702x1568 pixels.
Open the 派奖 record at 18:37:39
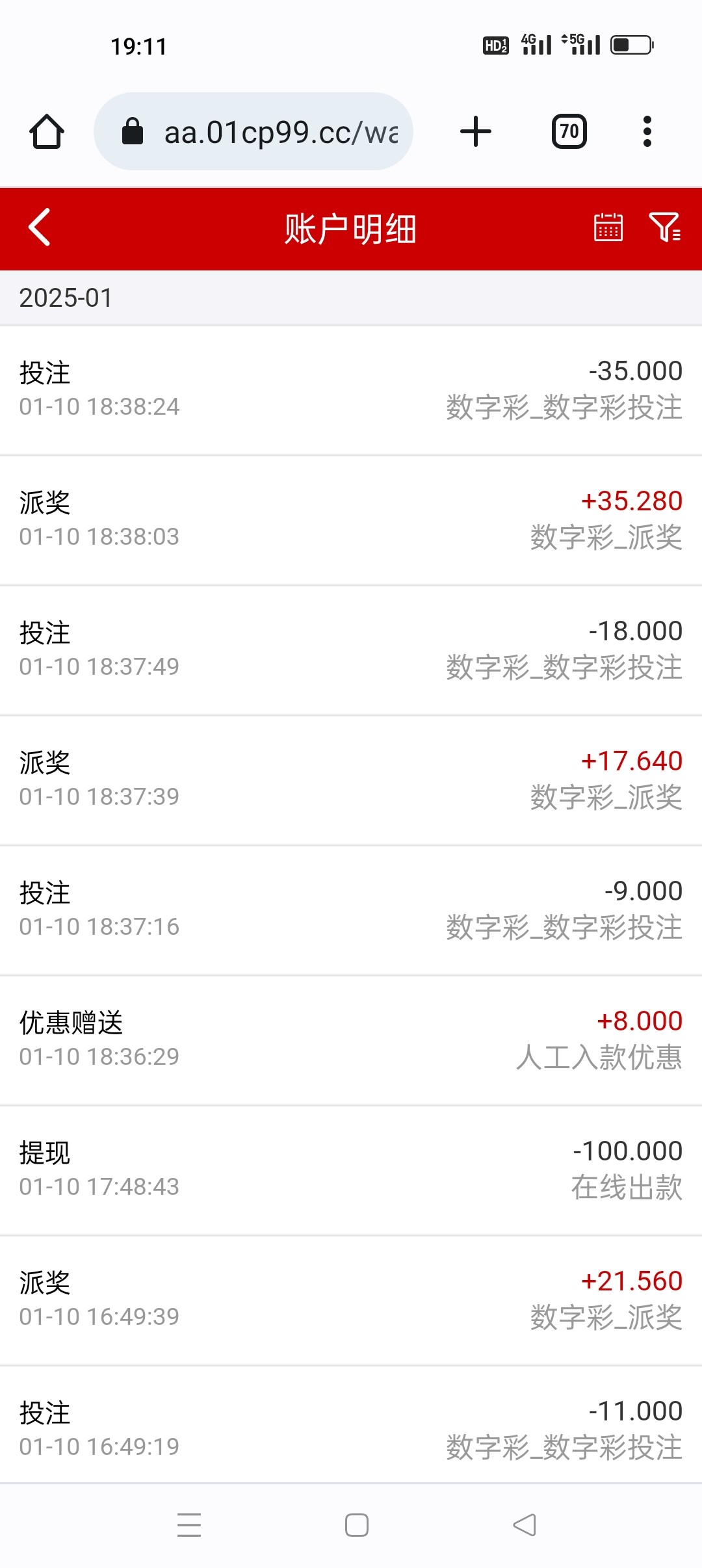click(x=351, y=780)
